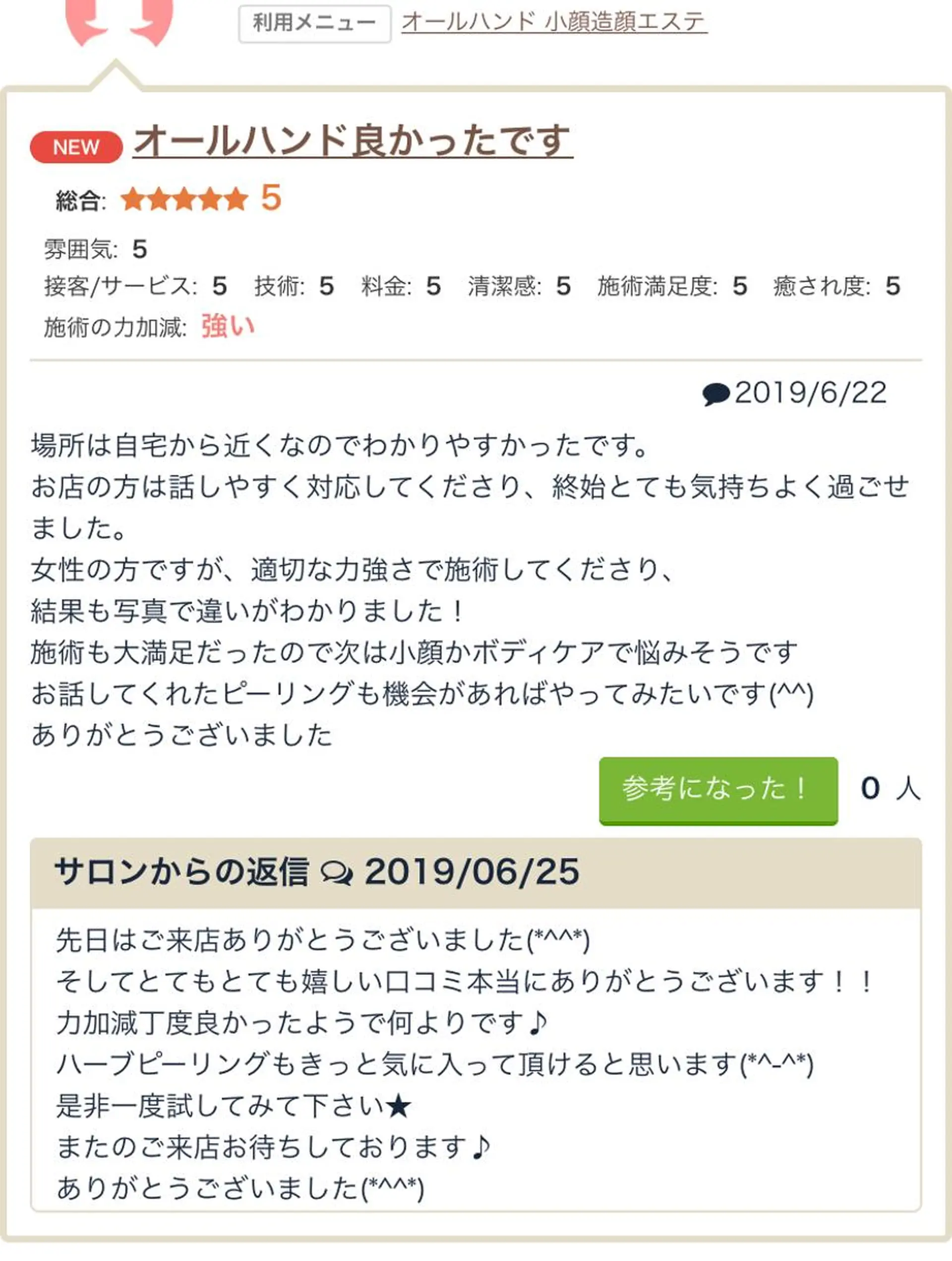Image resolution: width=952 pixels, height=1261 pixels.
Task: Tap the 参考になった！ button
Action: point(718,790)
